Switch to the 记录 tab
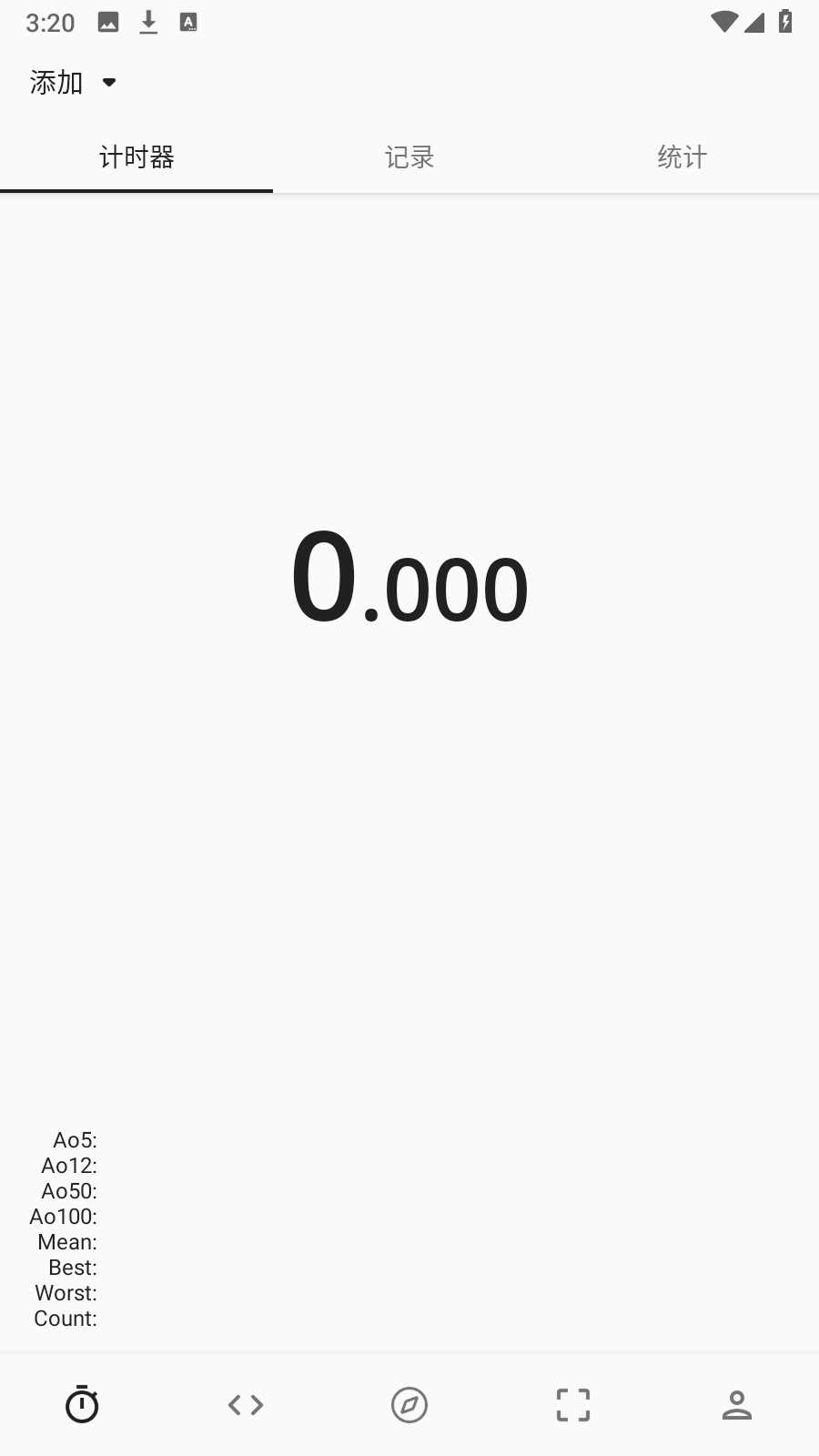 [x=409, y=157]
